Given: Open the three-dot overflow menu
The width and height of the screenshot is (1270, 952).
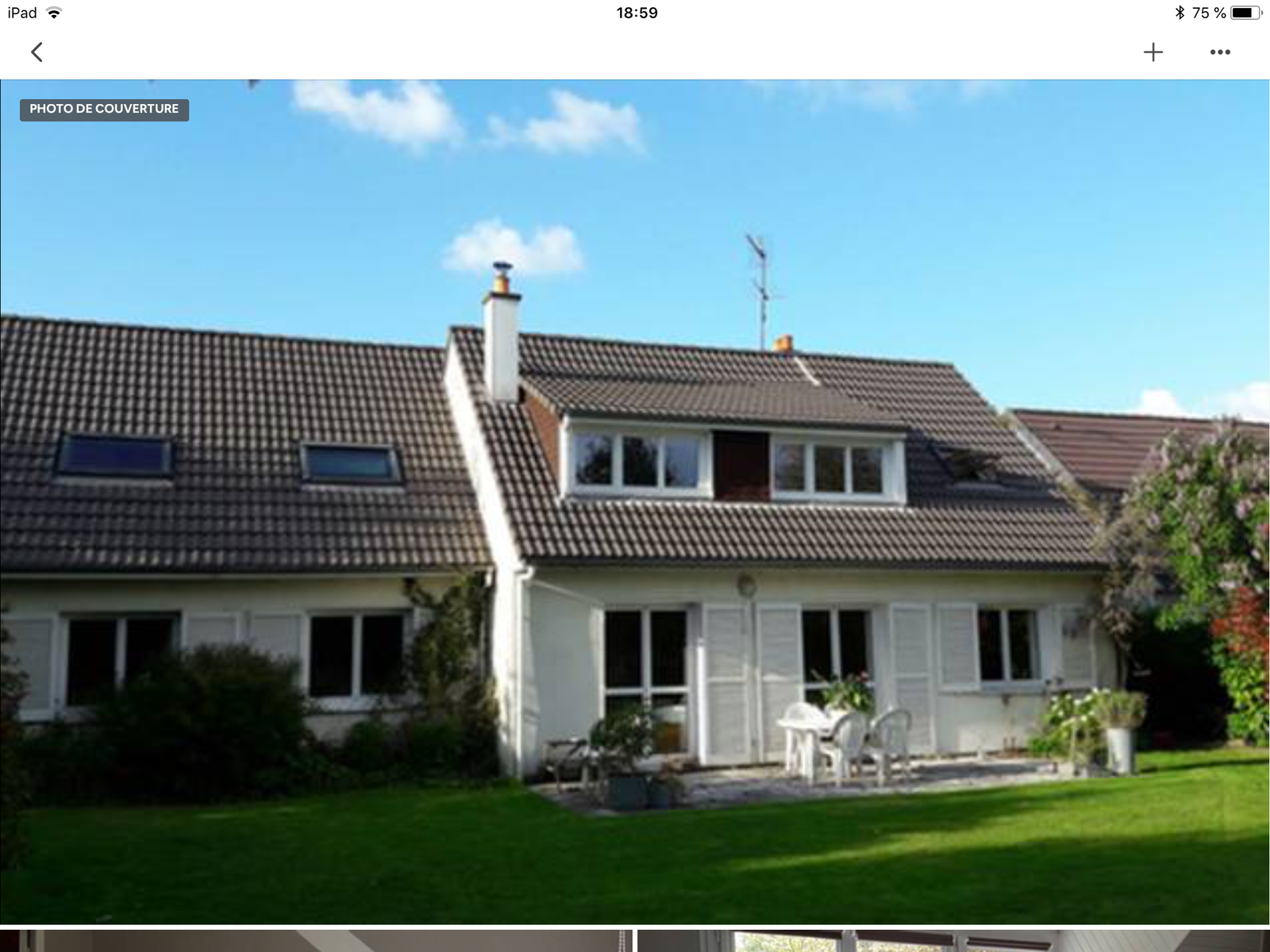Looking at the screenshot, I should [x=1220, y=52].
